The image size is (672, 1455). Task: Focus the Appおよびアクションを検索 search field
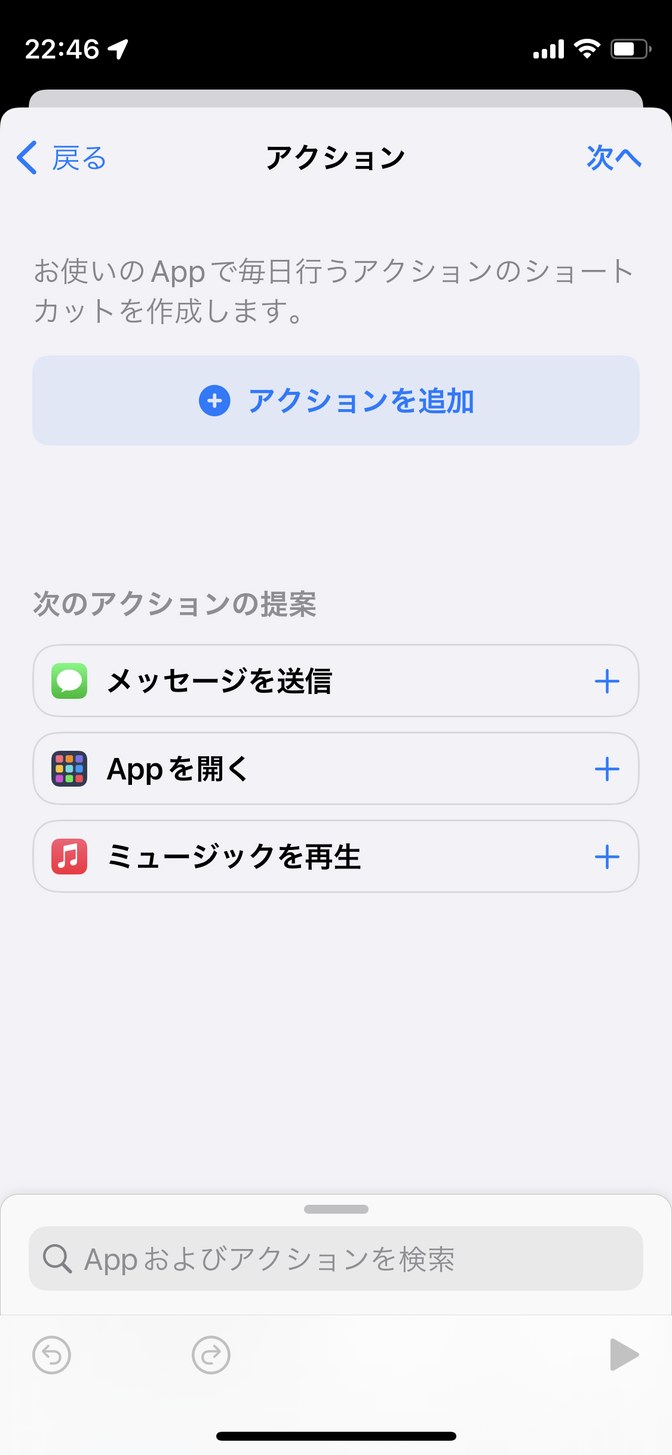click(x=336, y=1259)
